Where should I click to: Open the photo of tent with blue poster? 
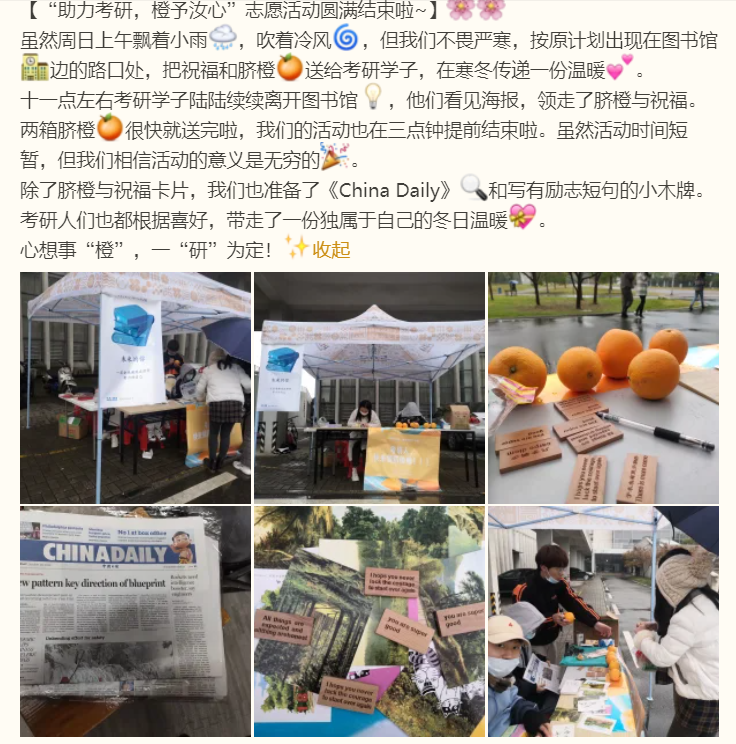pyautogui.click(x=135, y=387)
